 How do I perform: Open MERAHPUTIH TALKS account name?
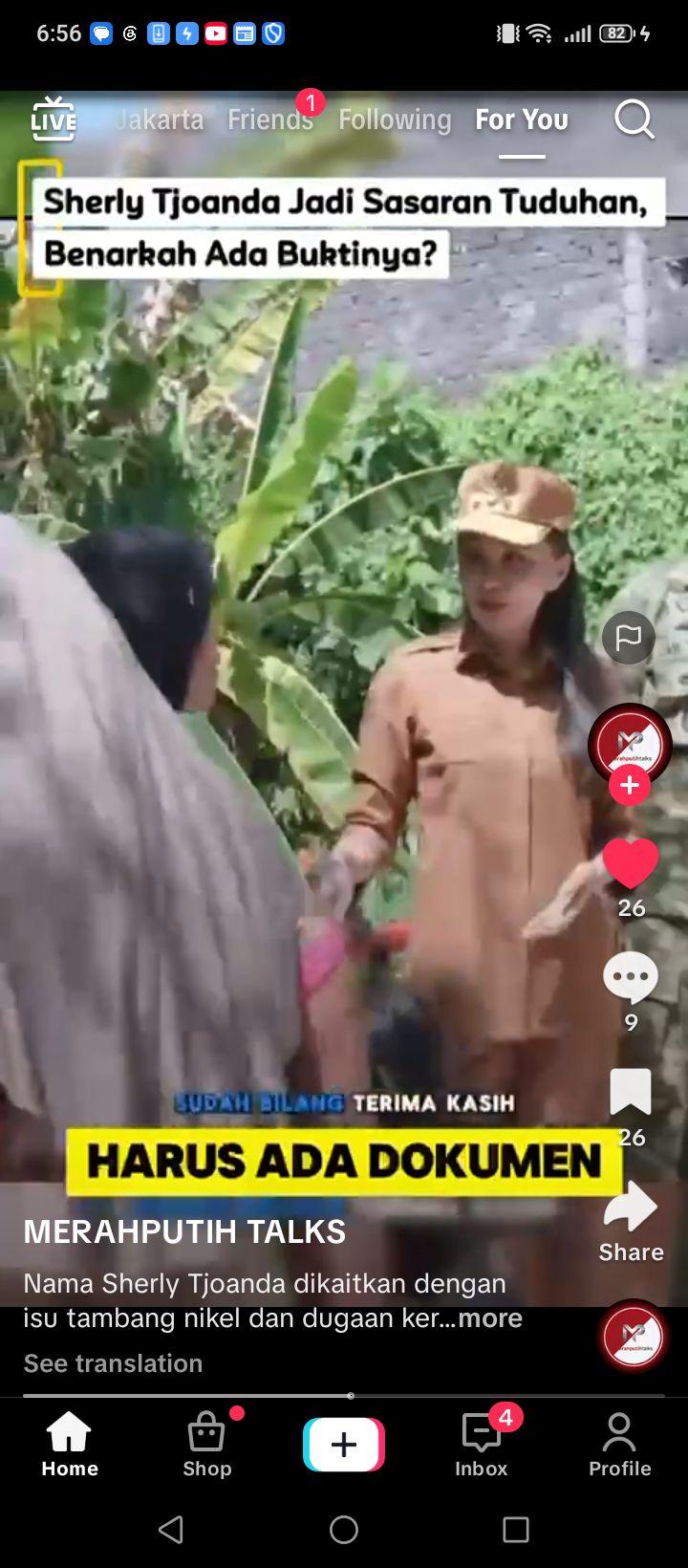(184, 1231)
